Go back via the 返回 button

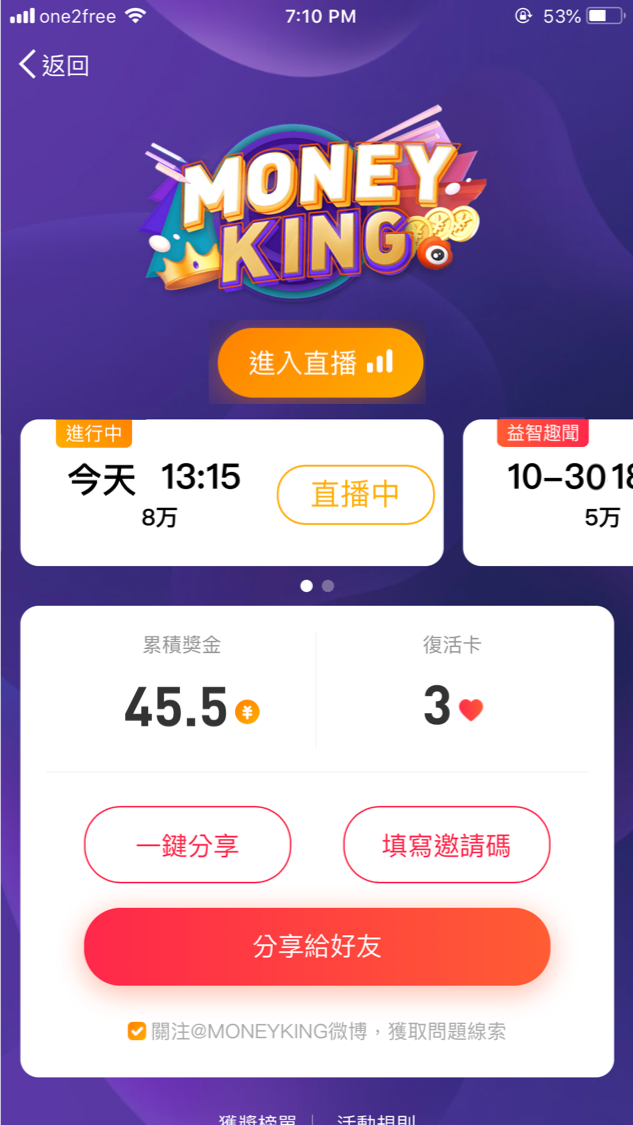coord(54,66)
